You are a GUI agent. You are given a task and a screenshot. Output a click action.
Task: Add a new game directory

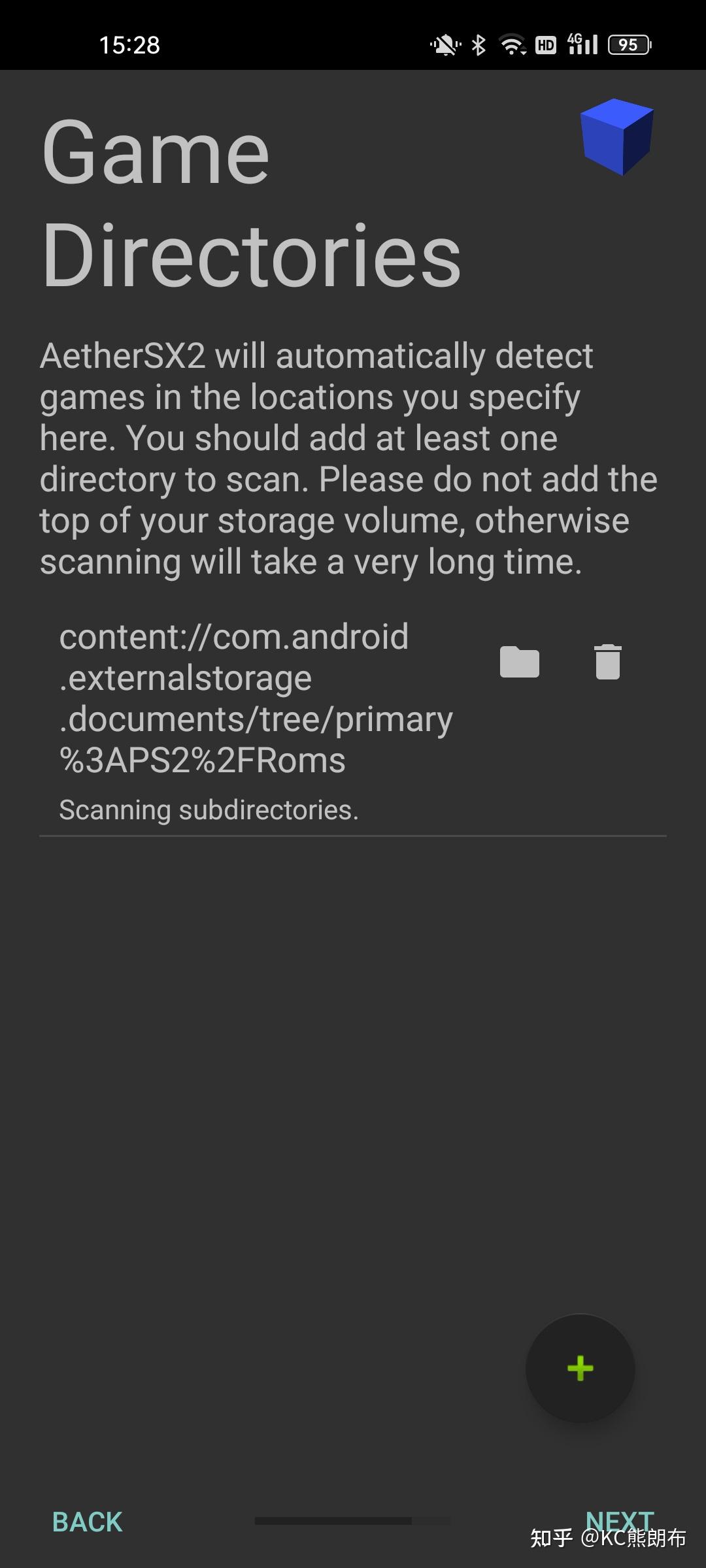[x=580, y=1367]
